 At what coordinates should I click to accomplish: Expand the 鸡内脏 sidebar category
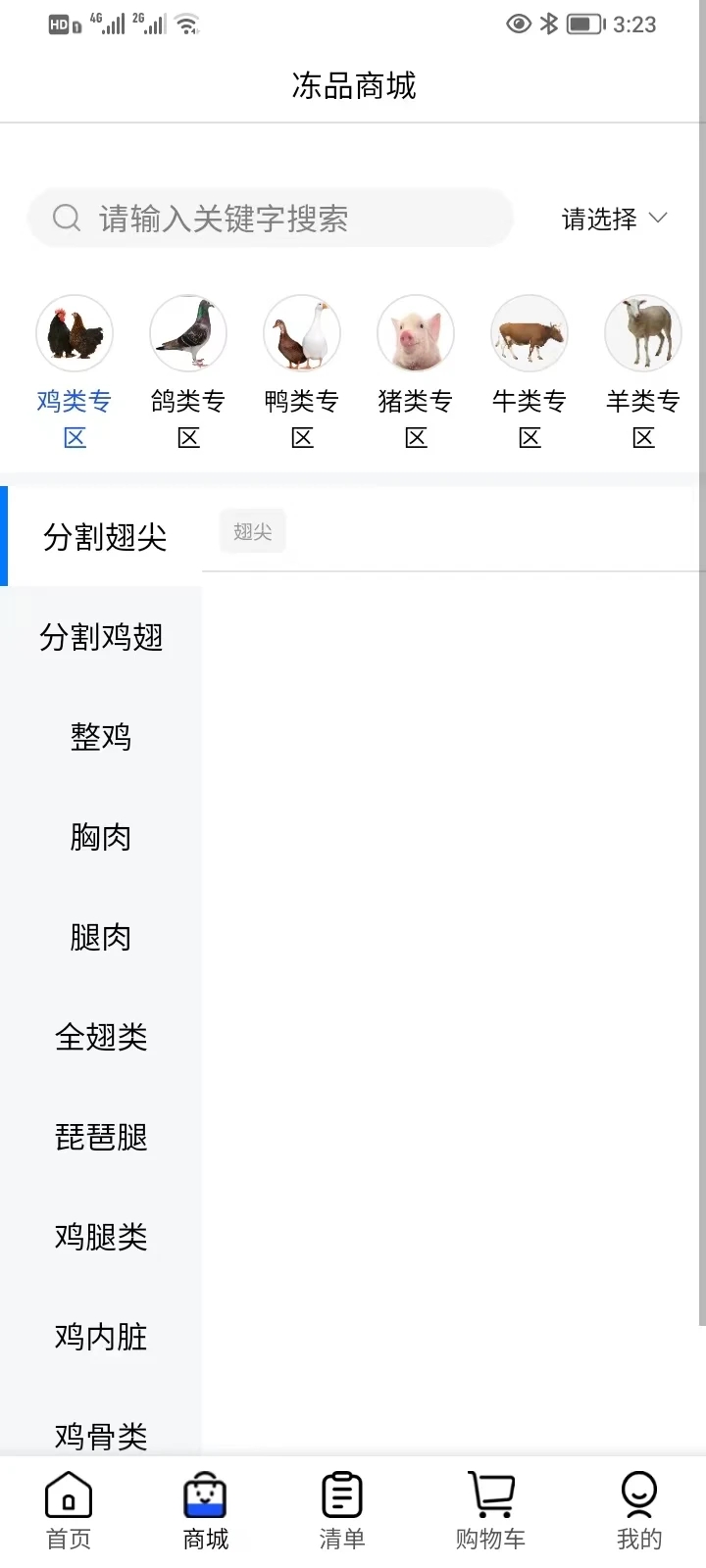pos(99,1337)
